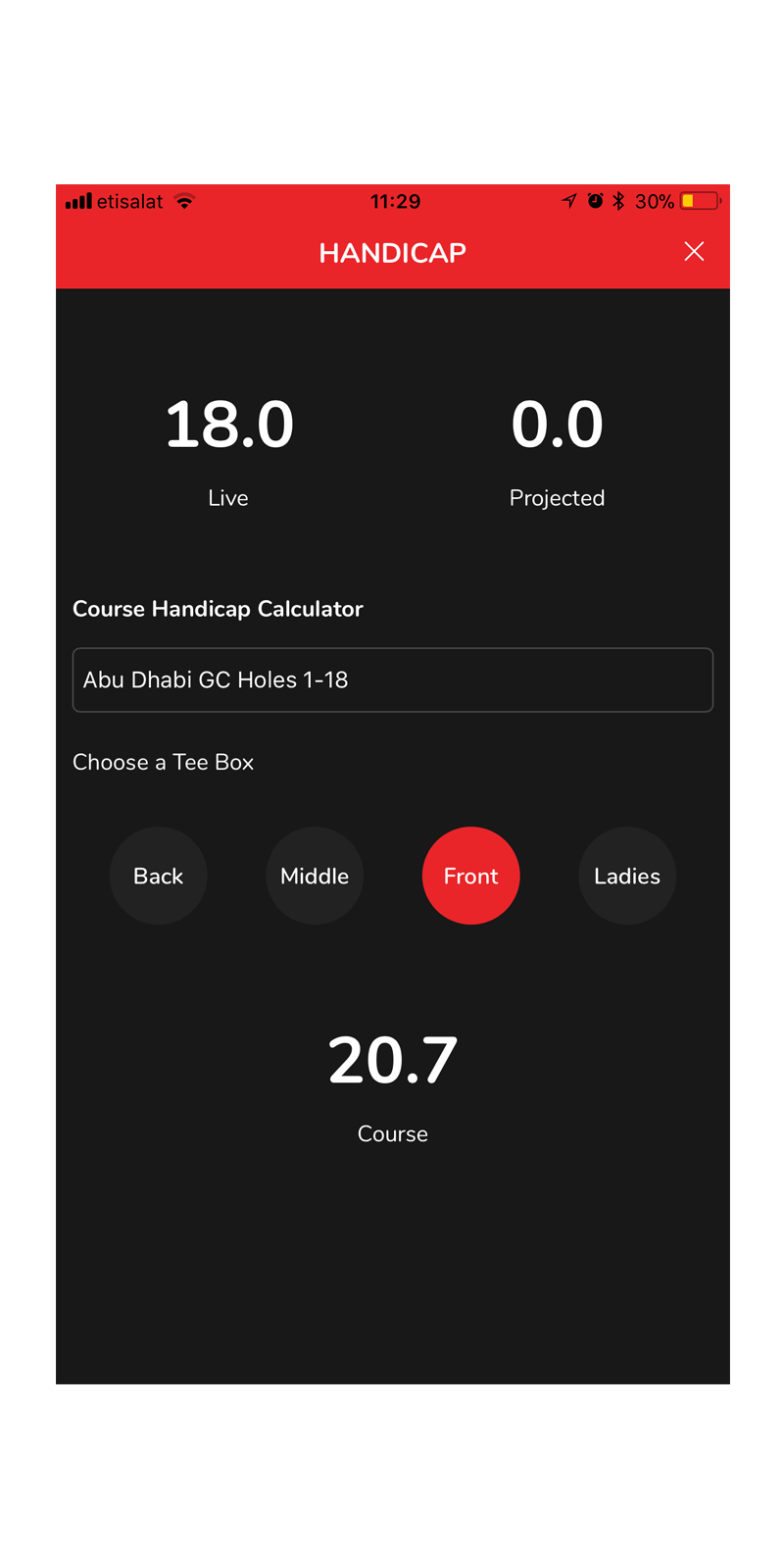
Task: Select the Back tee box
Action: 158,876
